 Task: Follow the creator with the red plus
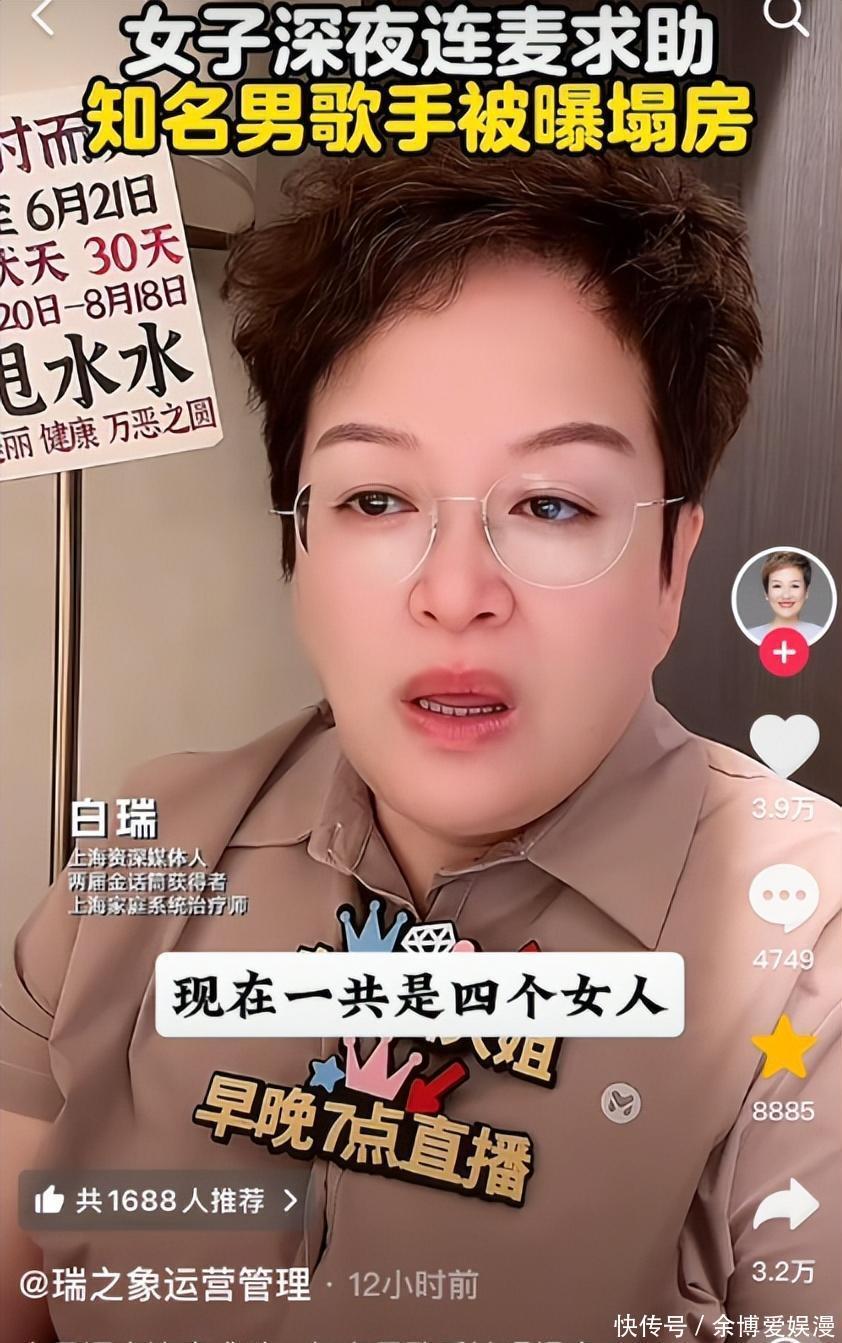click(x=783, y=653)
